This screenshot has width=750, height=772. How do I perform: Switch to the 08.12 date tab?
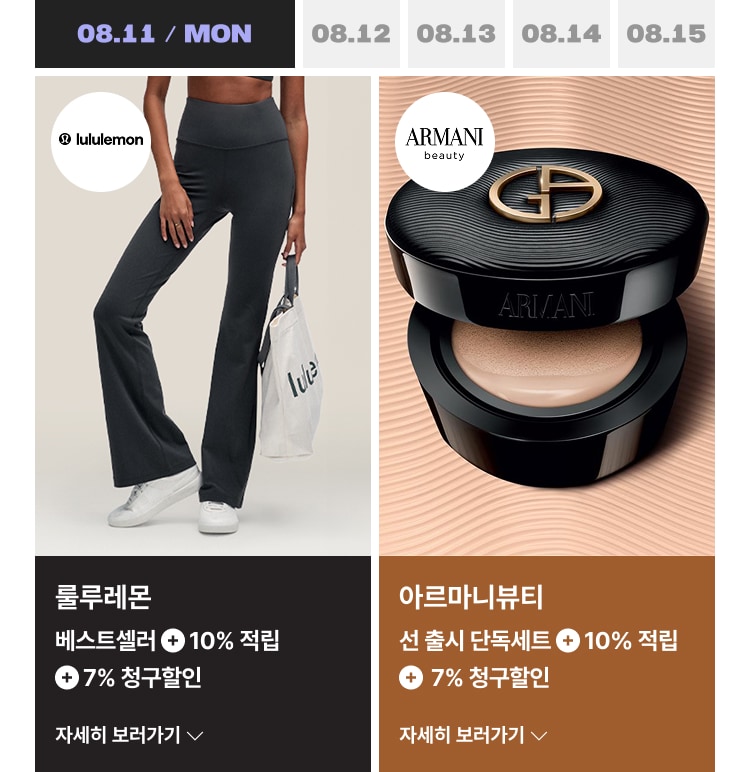[x=351, y=34]
